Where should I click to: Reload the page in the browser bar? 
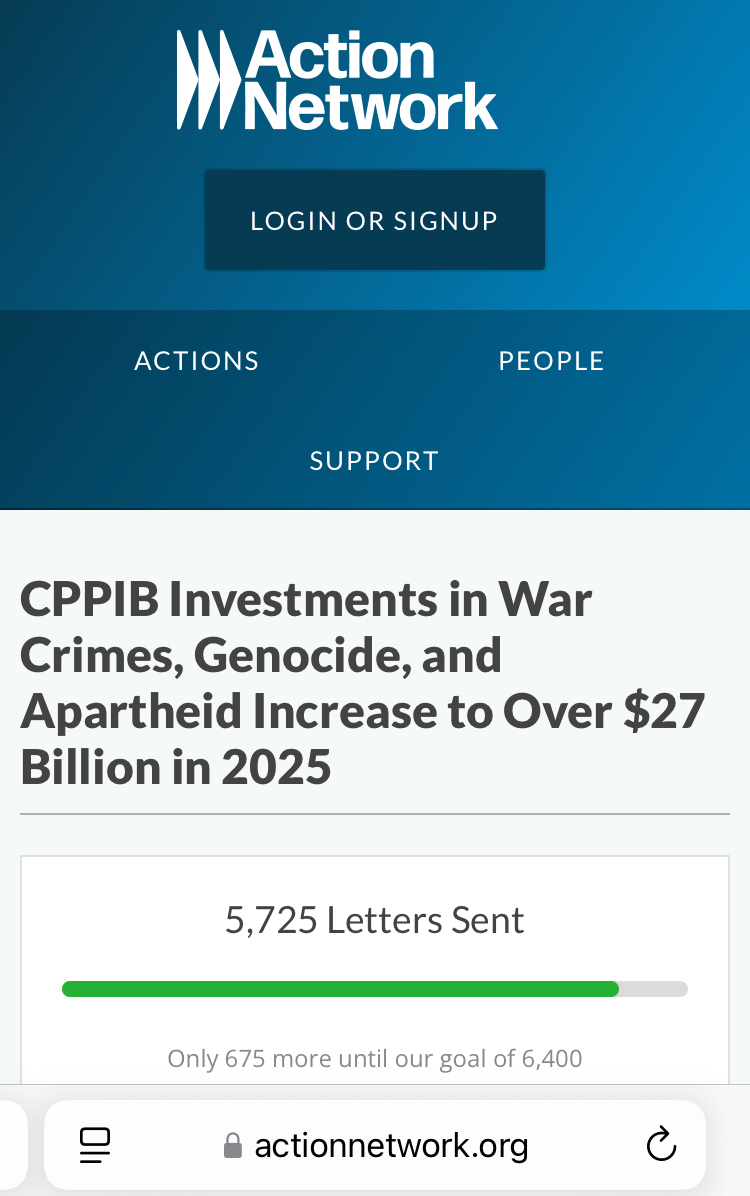pyautogui.click(x=661, y=1145)
